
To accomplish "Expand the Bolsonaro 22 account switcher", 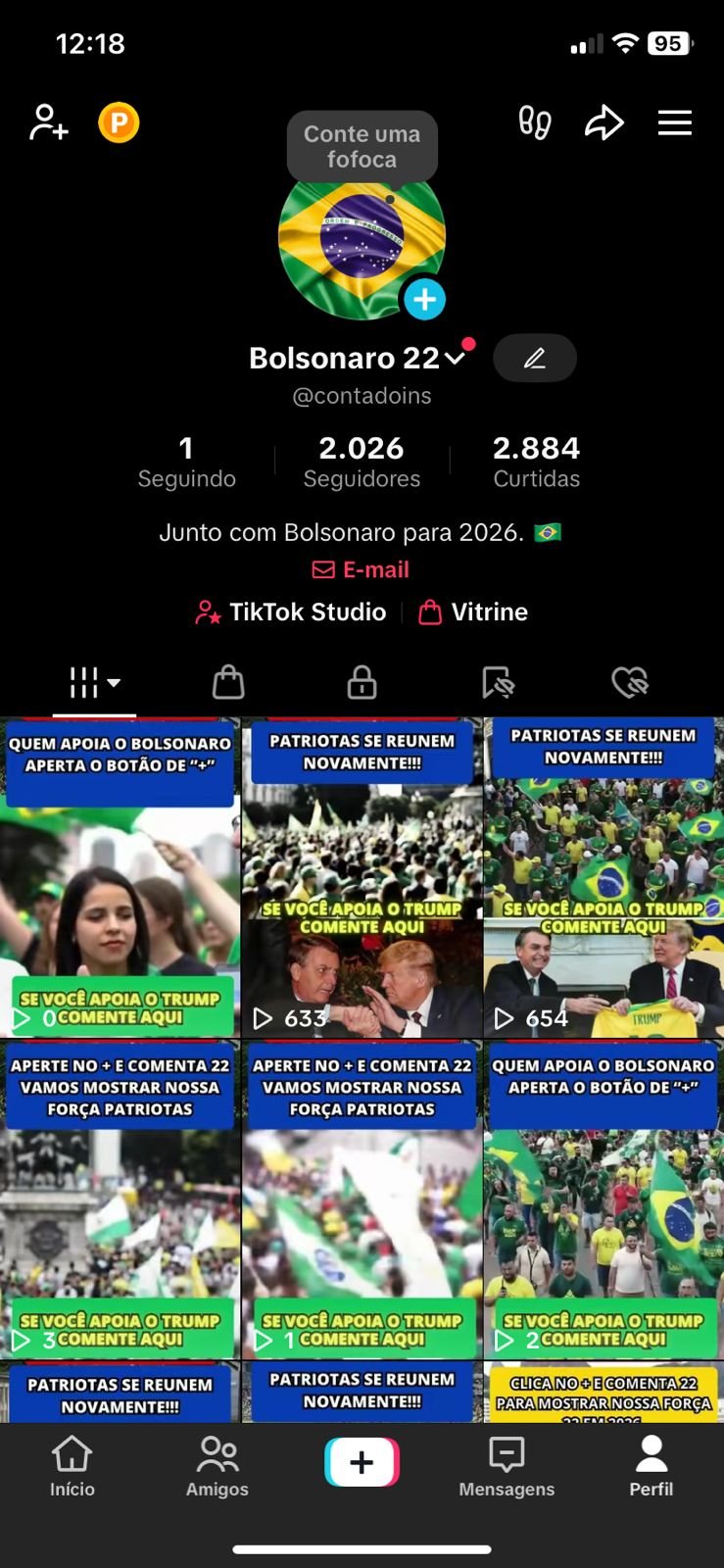I will (455, 359).
